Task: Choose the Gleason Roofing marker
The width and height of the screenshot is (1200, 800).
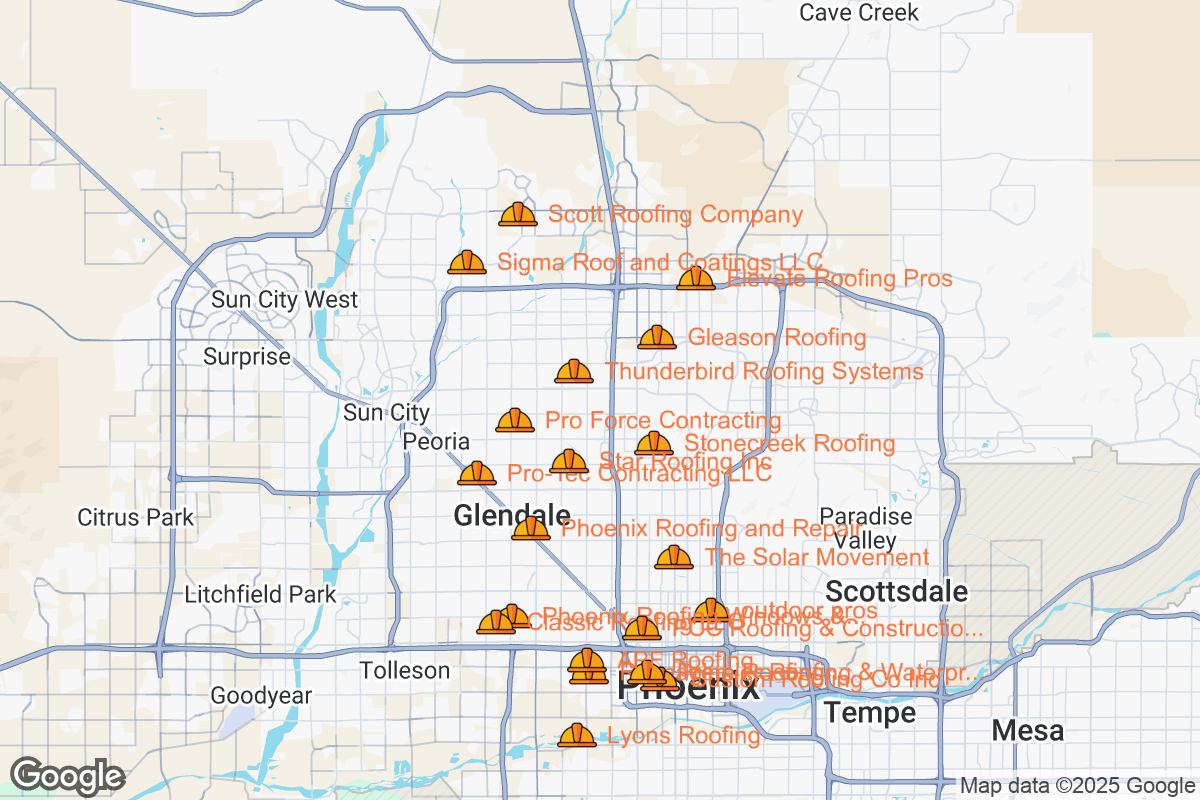Action: click(x=656, y=338)
